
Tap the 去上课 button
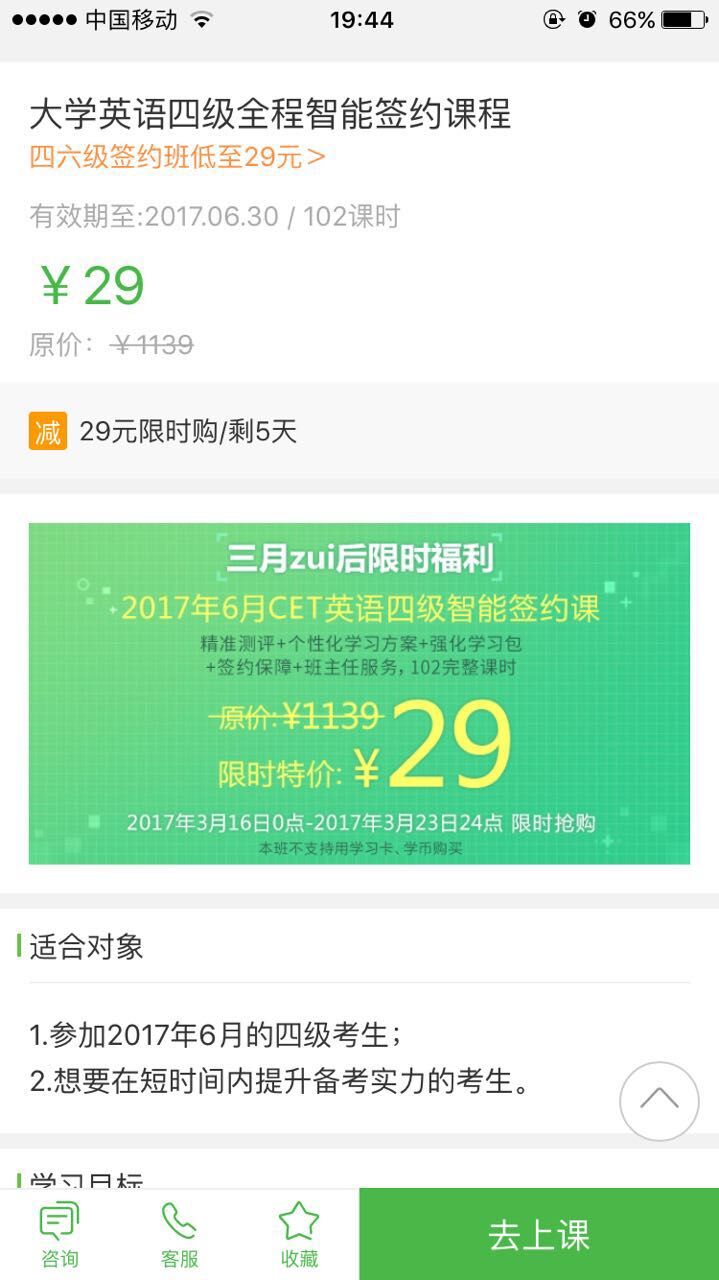539,1235
